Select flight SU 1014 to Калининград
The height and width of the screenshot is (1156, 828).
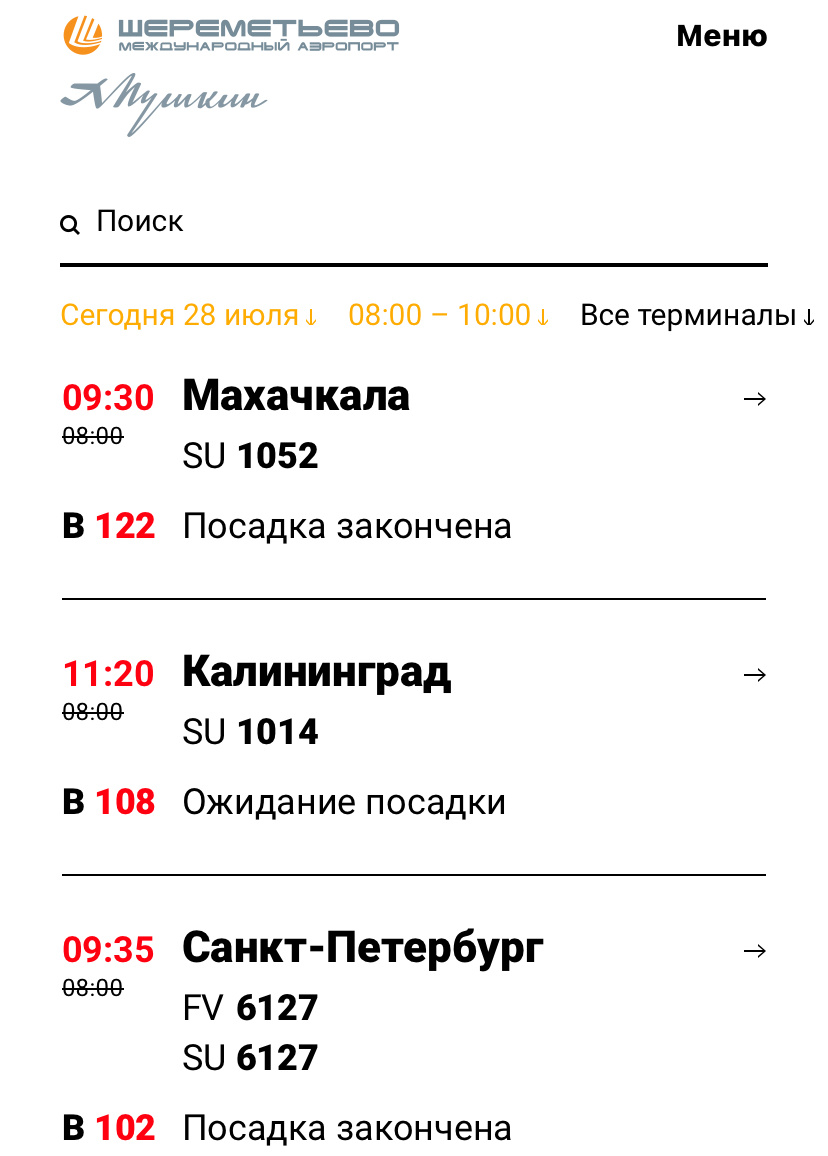249,731
